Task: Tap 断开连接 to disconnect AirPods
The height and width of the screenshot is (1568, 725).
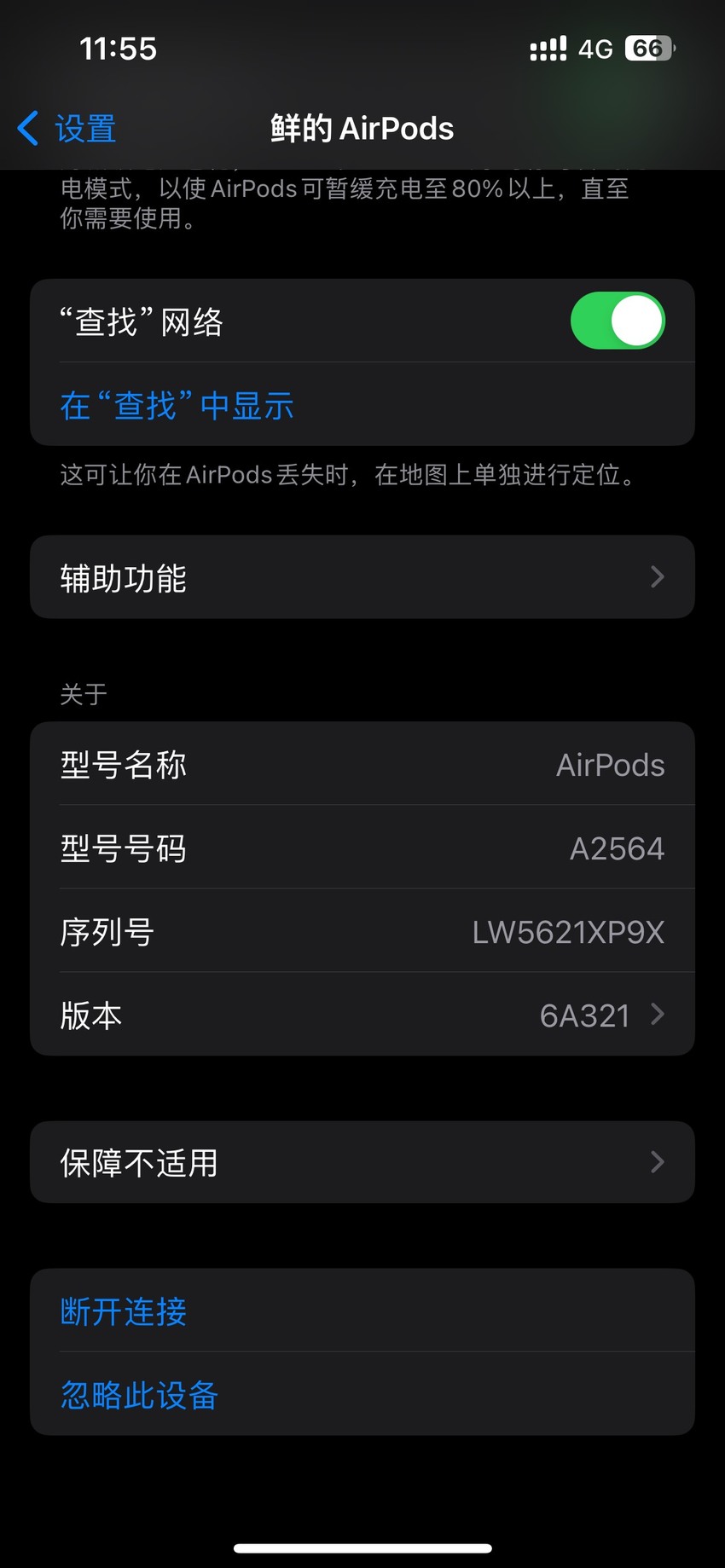Action: click(124, 1311)
